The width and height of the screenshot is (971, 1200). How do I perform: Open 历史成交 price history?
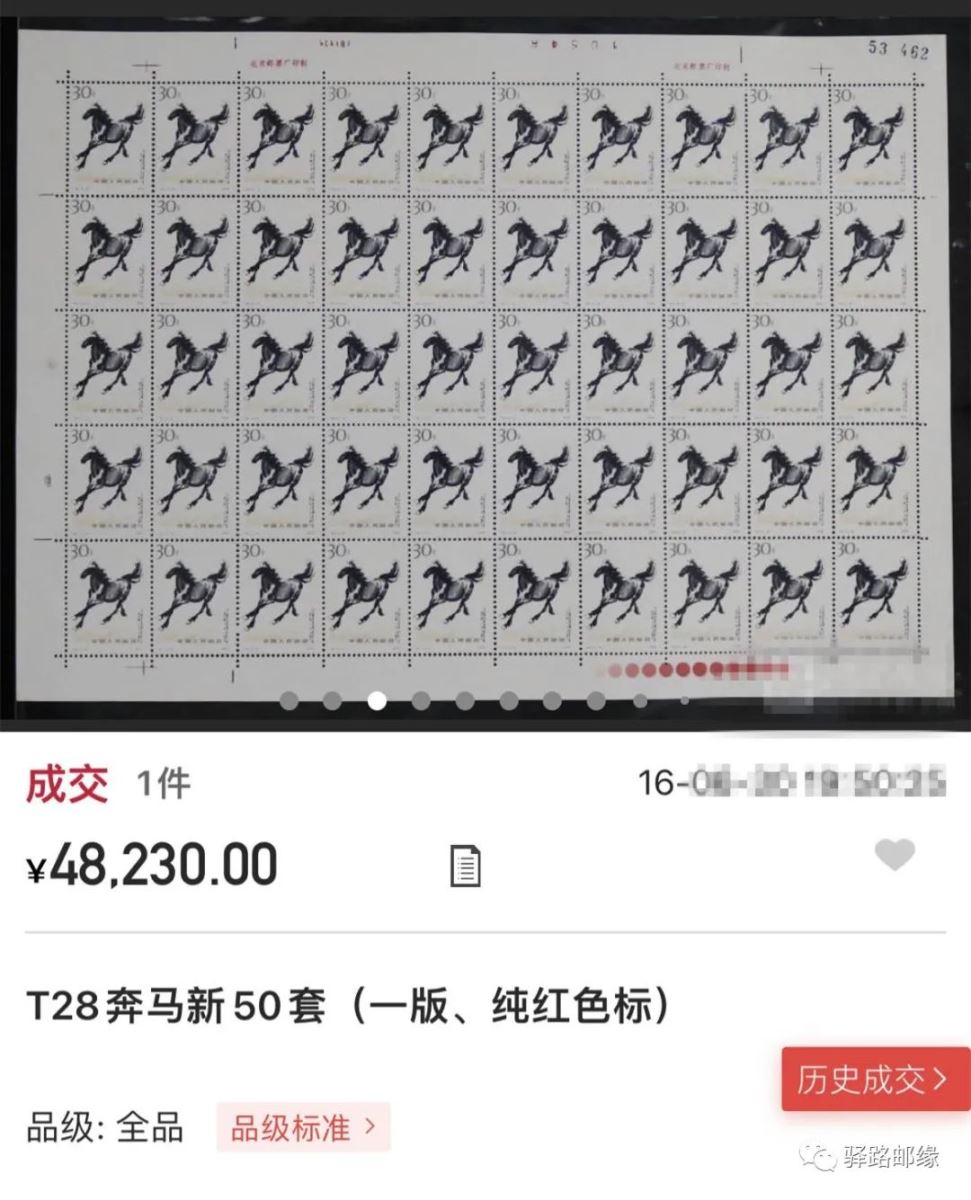click(873, 1079)
